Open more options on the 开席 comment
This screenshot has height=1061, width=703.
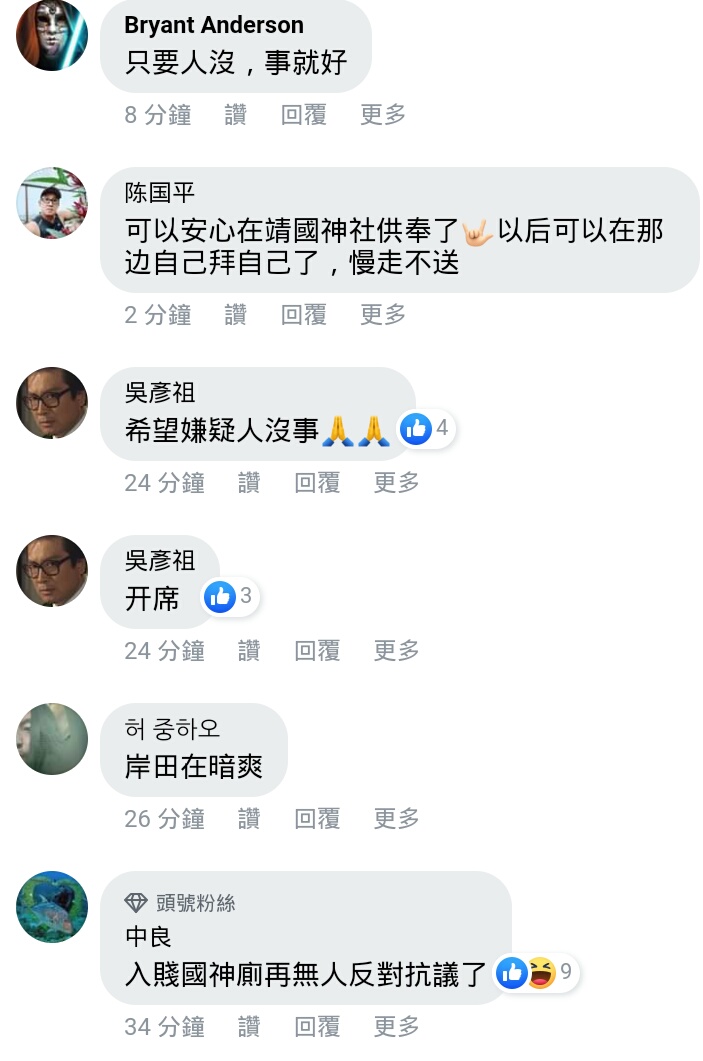396,651
